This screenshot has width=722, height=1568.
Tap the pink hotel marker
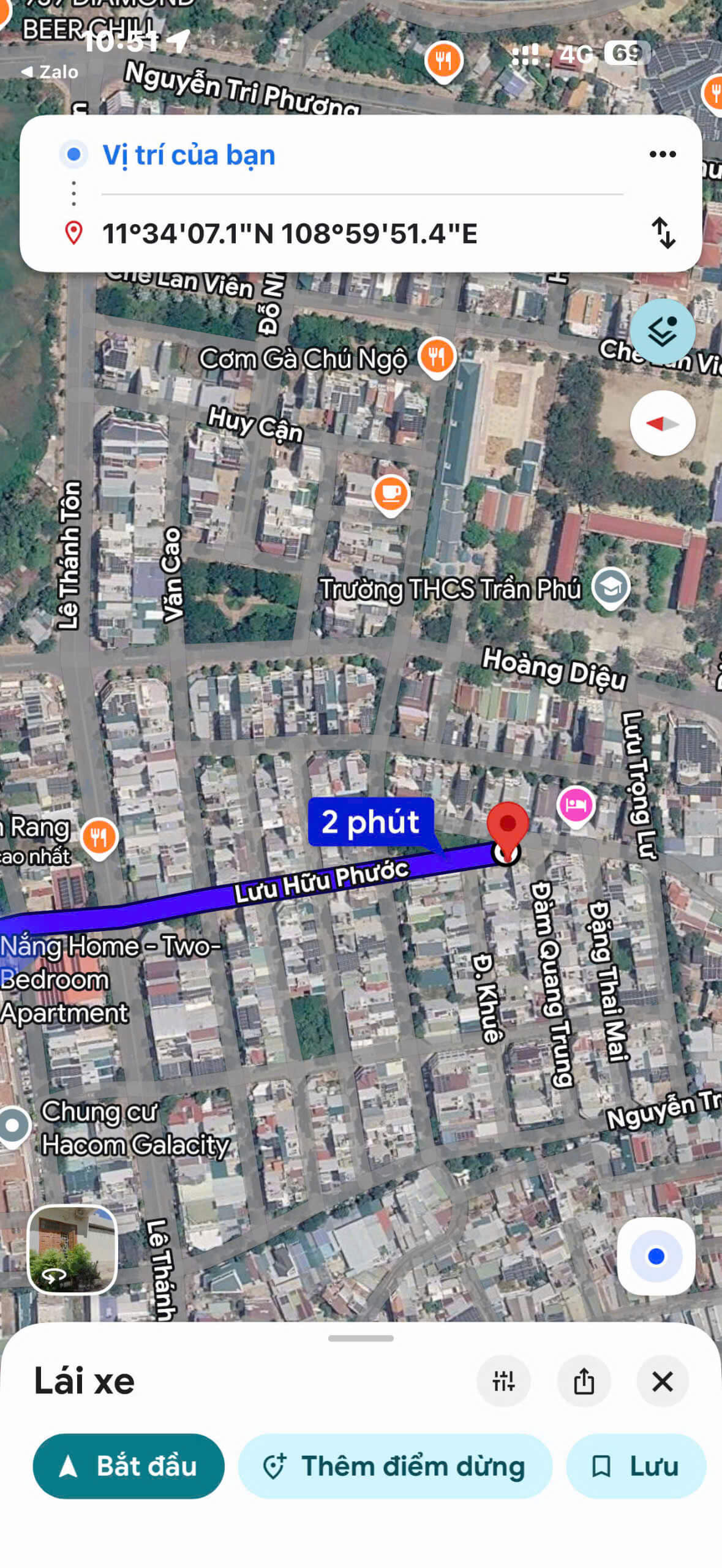575,806
